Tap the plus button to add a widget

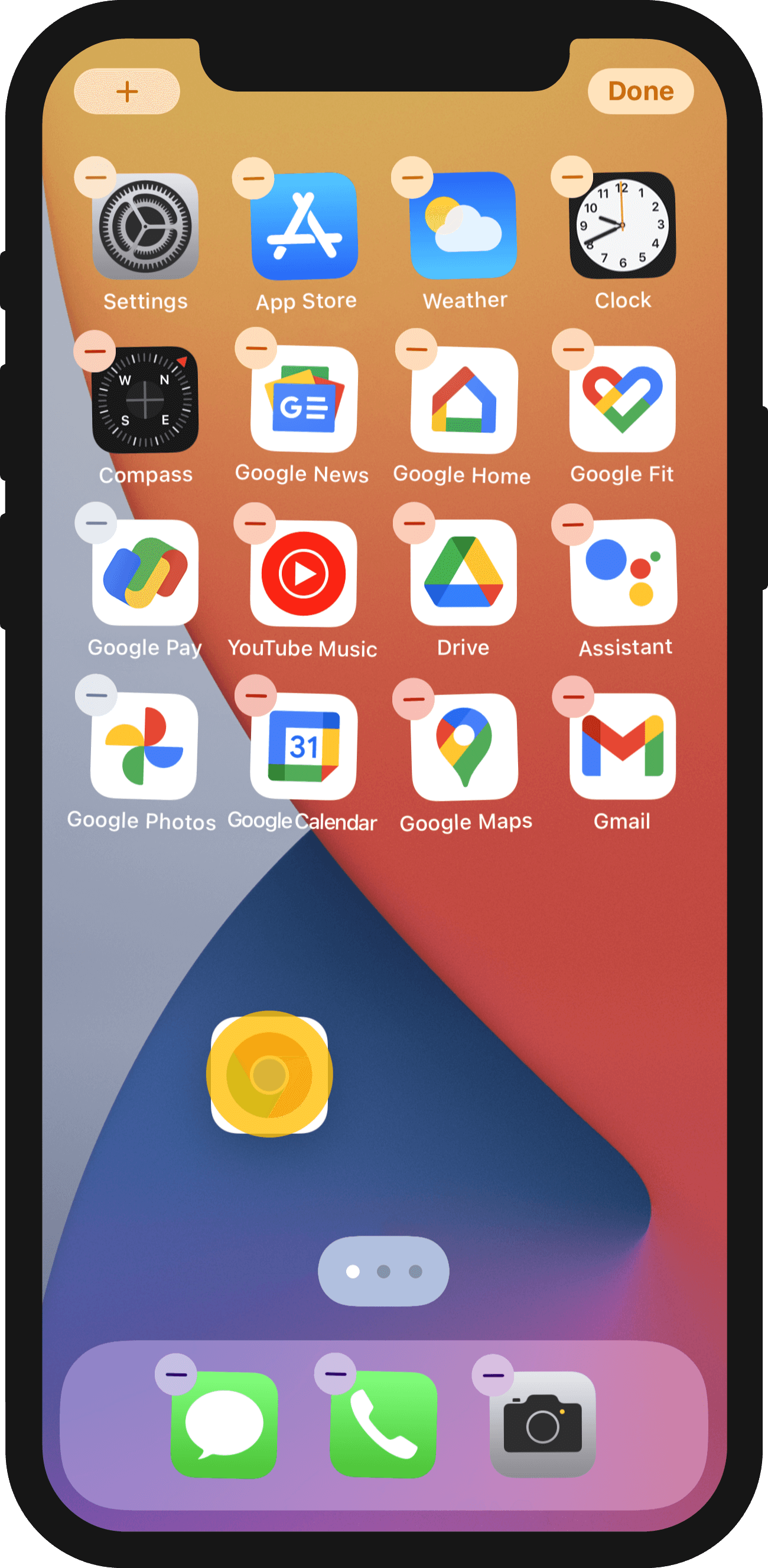126,92
